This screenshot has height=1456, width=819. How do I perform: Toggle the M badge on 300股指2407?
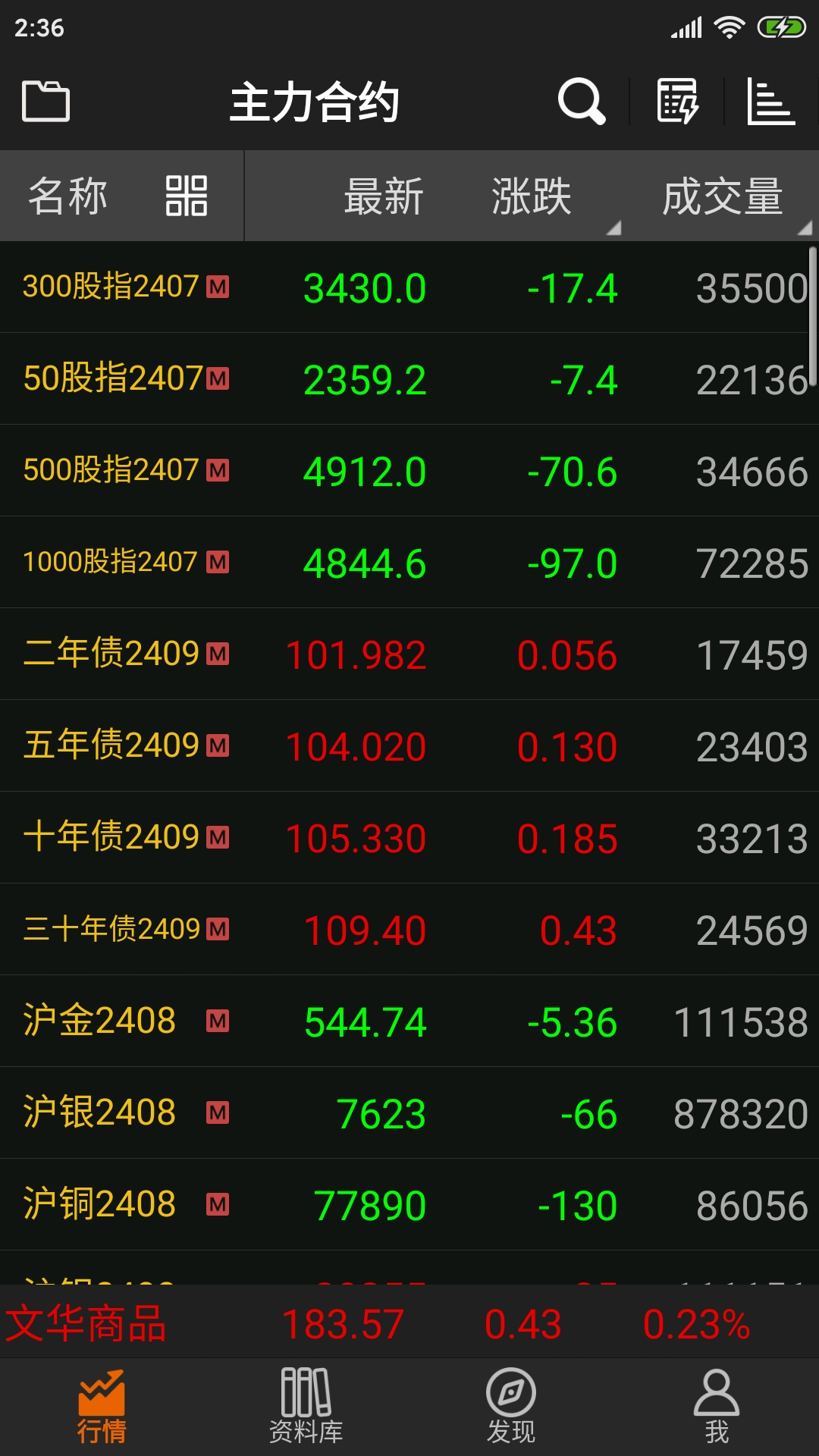point(218,287)
